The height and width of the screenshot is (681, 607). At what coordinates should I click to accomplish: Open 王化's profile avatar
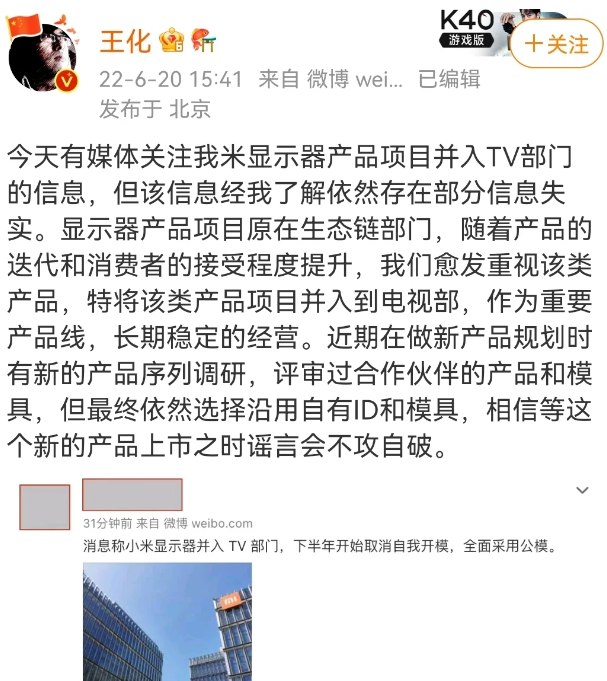point(44,54)
